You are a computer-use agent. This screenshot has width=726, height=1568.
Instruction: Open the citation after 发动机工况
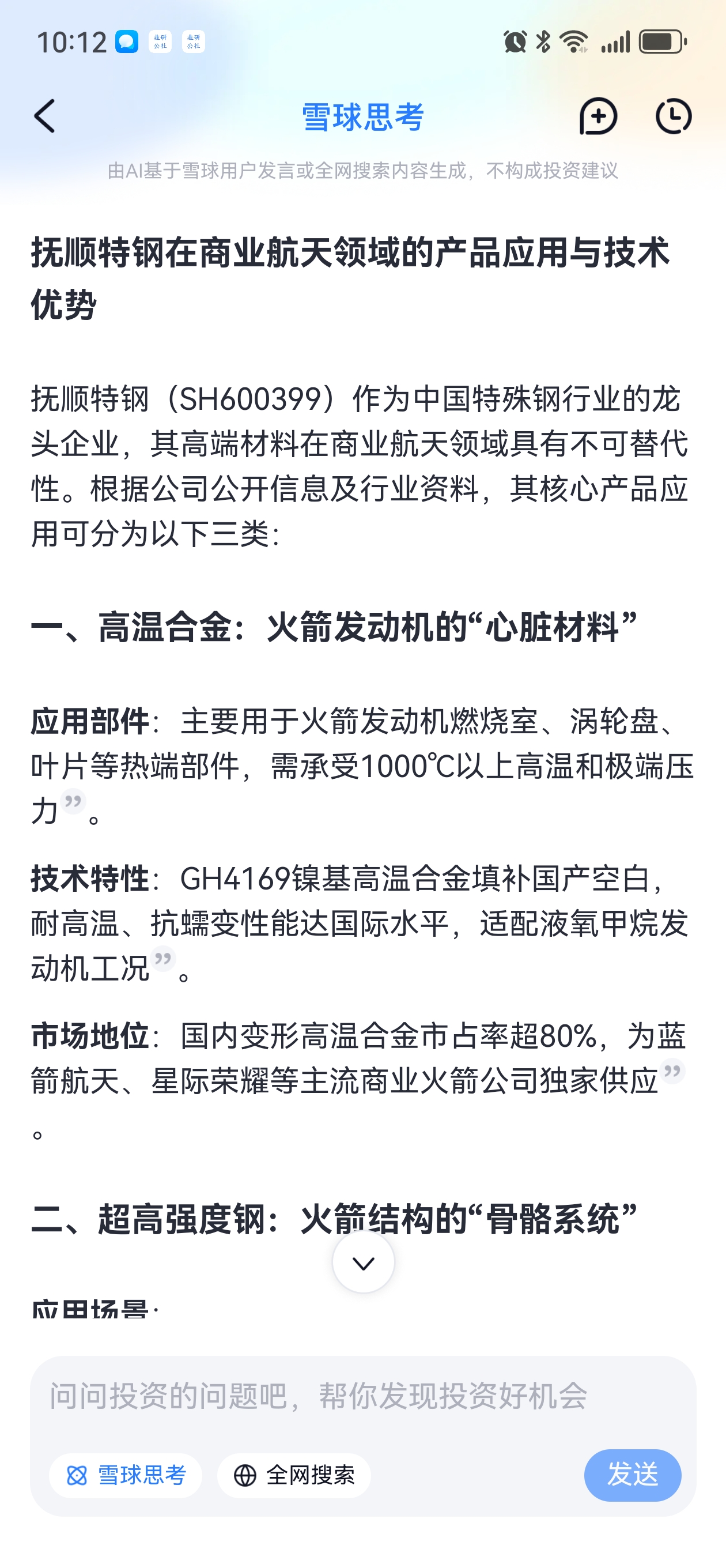(x=162, y=959)
